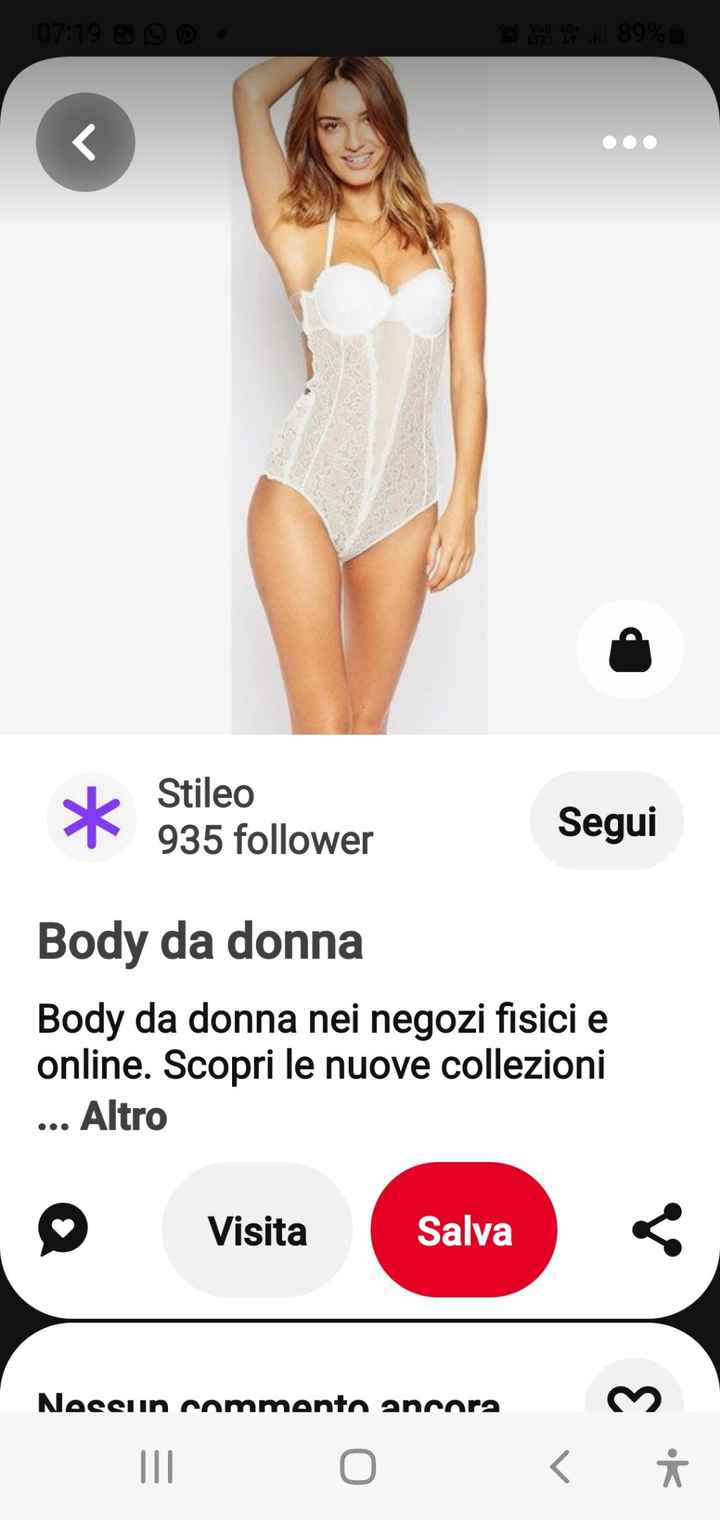The width and height of the screenshot is (720, 1520).
Task: Open Stileo follower count link
Action: [x=264, y=841]
